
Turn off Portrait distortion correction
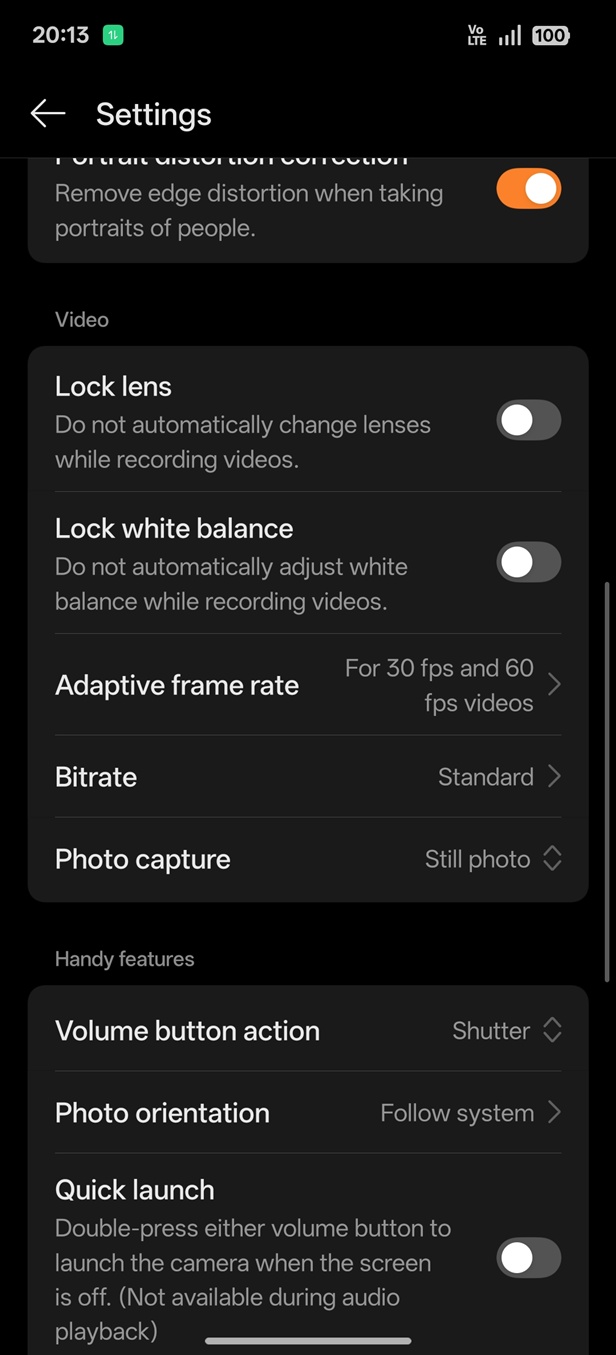point(528,190)
